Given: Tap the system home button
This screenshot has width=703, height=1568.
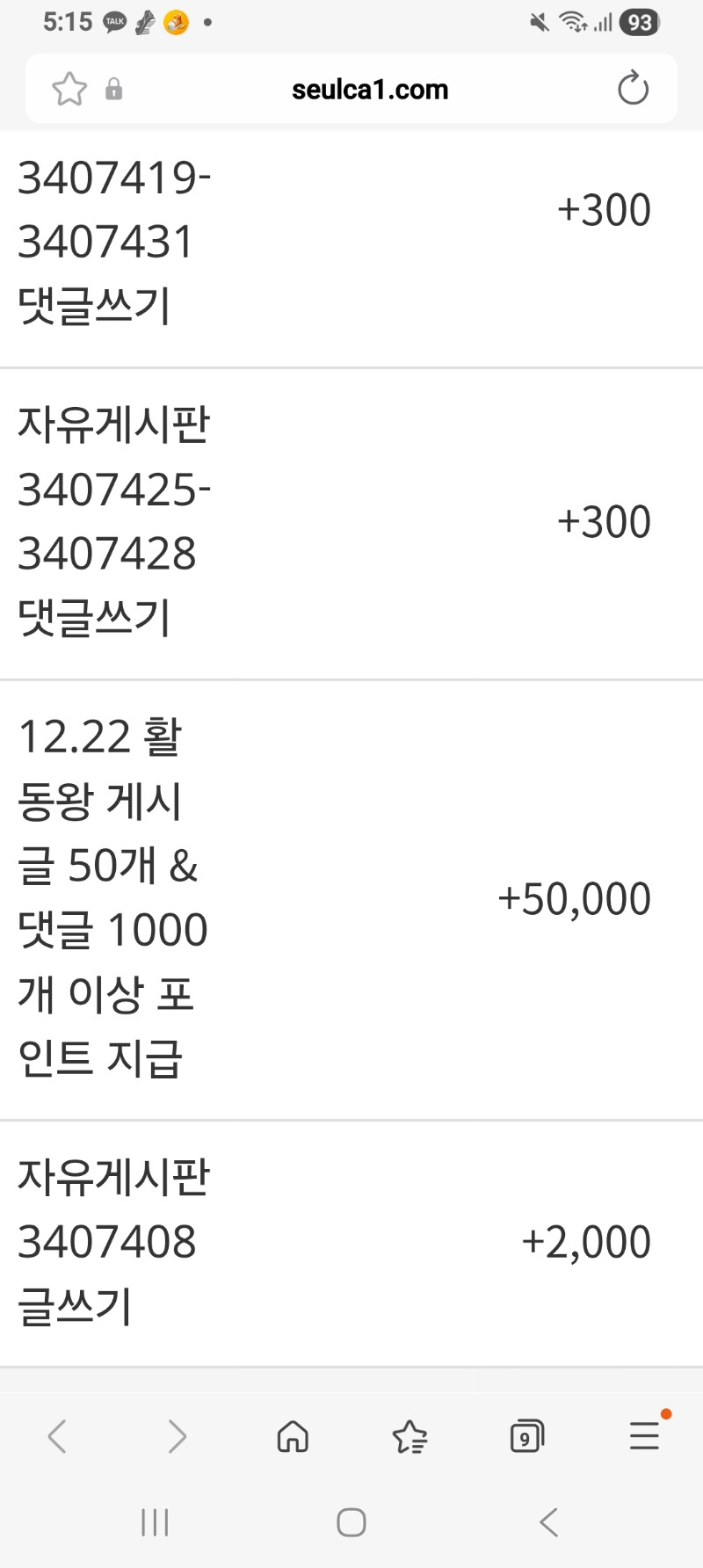Looking at the screenshot, I should [x=351, y=1522].
